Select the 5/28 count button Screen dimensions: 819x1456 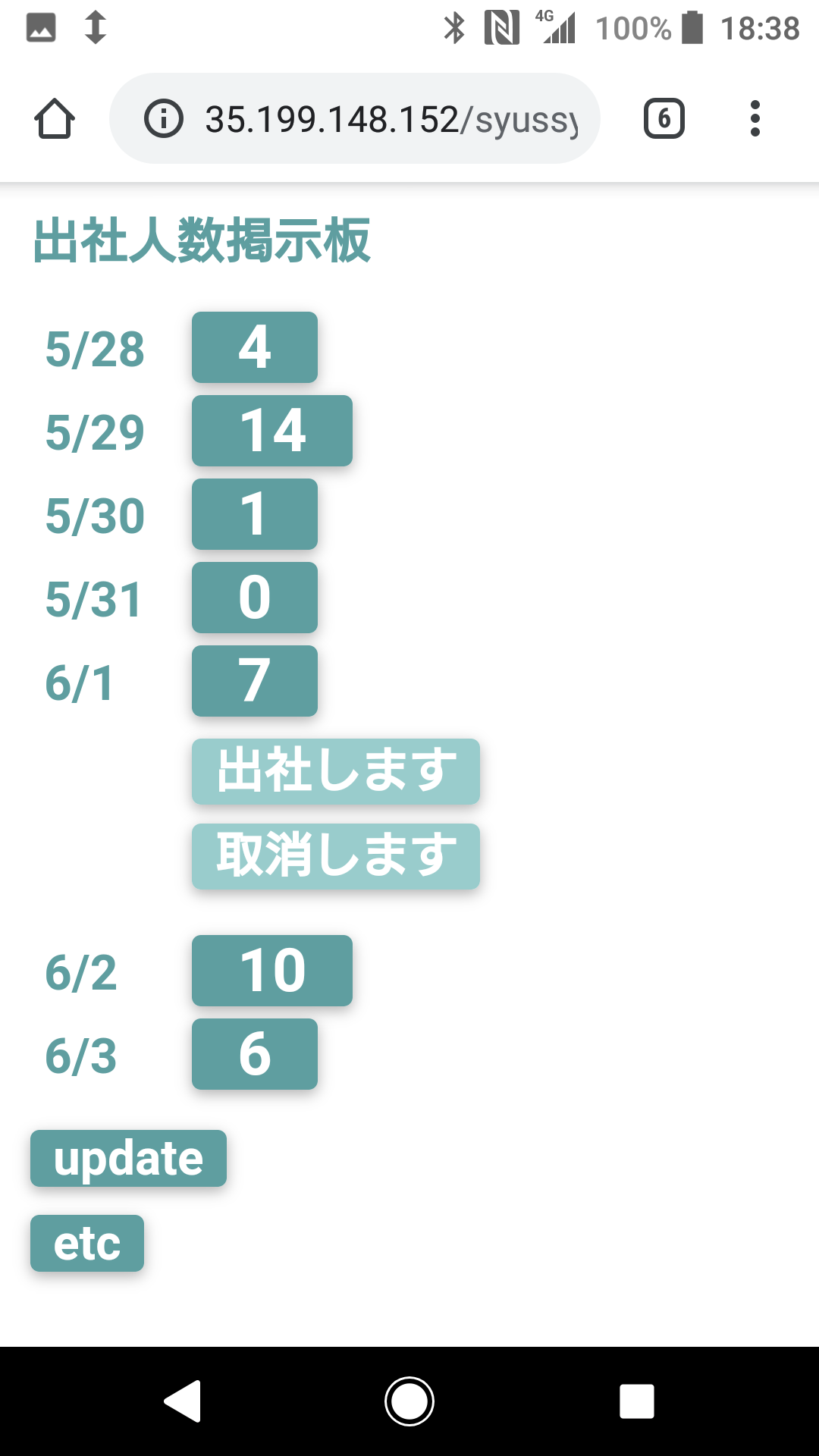[x=255, y=347]
